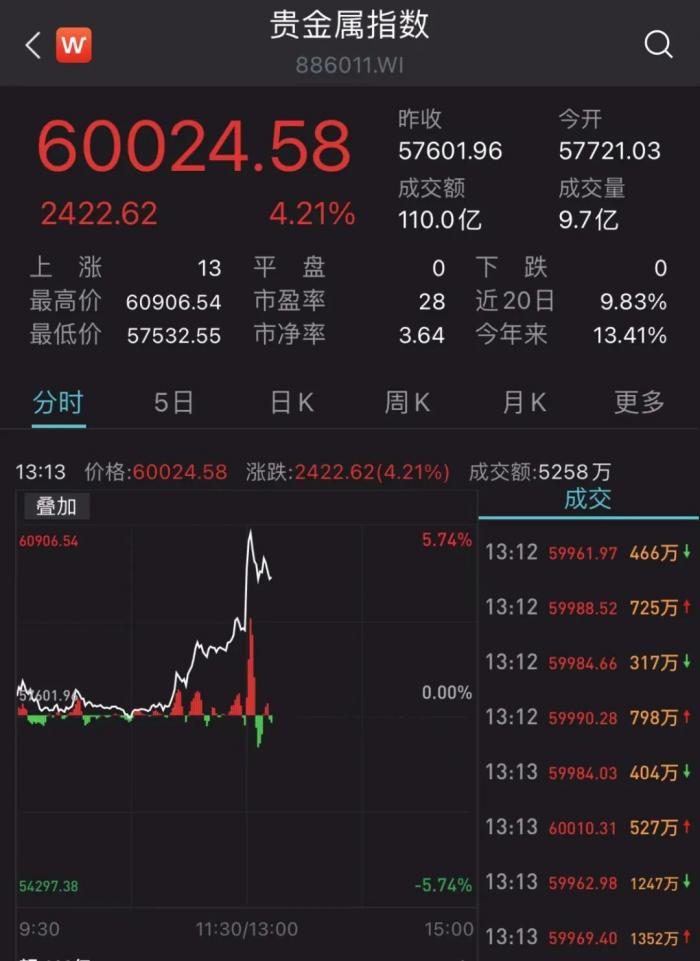Image resolution: width=700 pixels, height=961 pixels.
Task: Switch to the 5日 chart tab
Action: click(173, 403)
